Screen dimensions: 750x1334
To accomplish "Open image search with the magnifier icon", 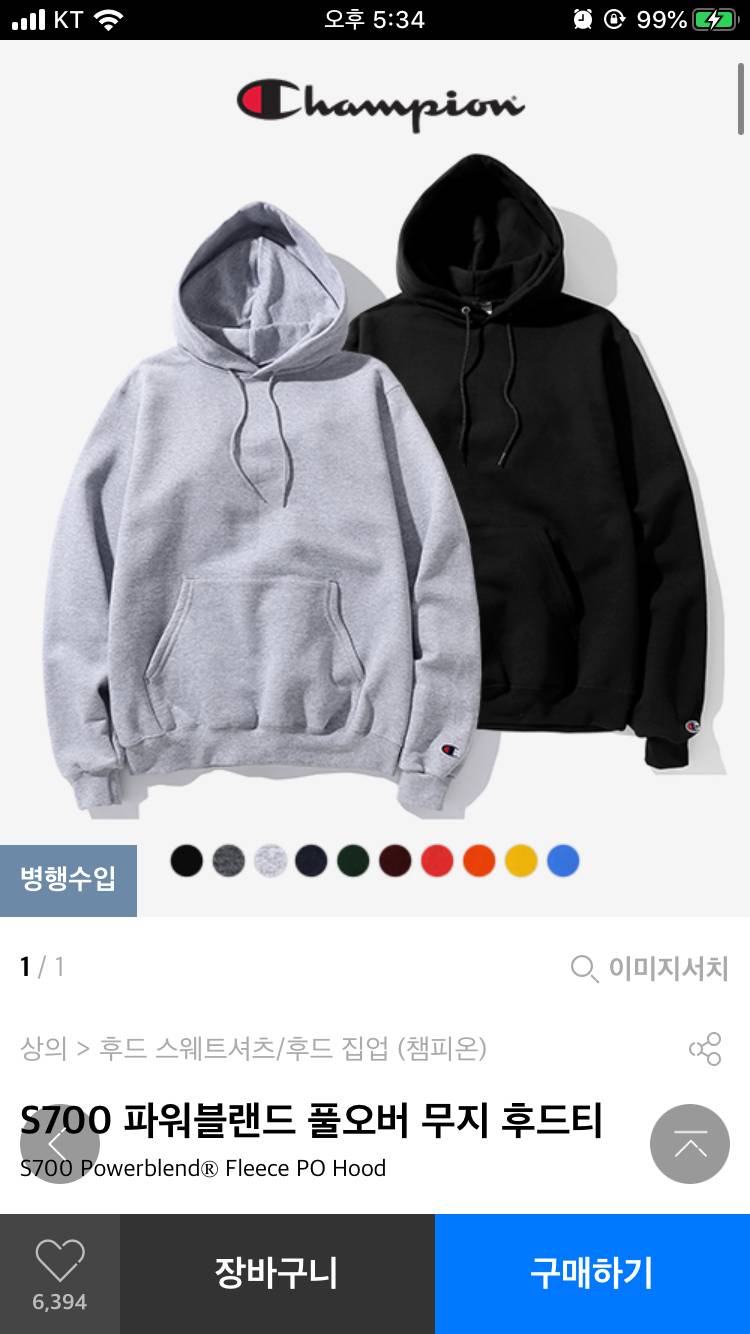I will click(583, 969).
